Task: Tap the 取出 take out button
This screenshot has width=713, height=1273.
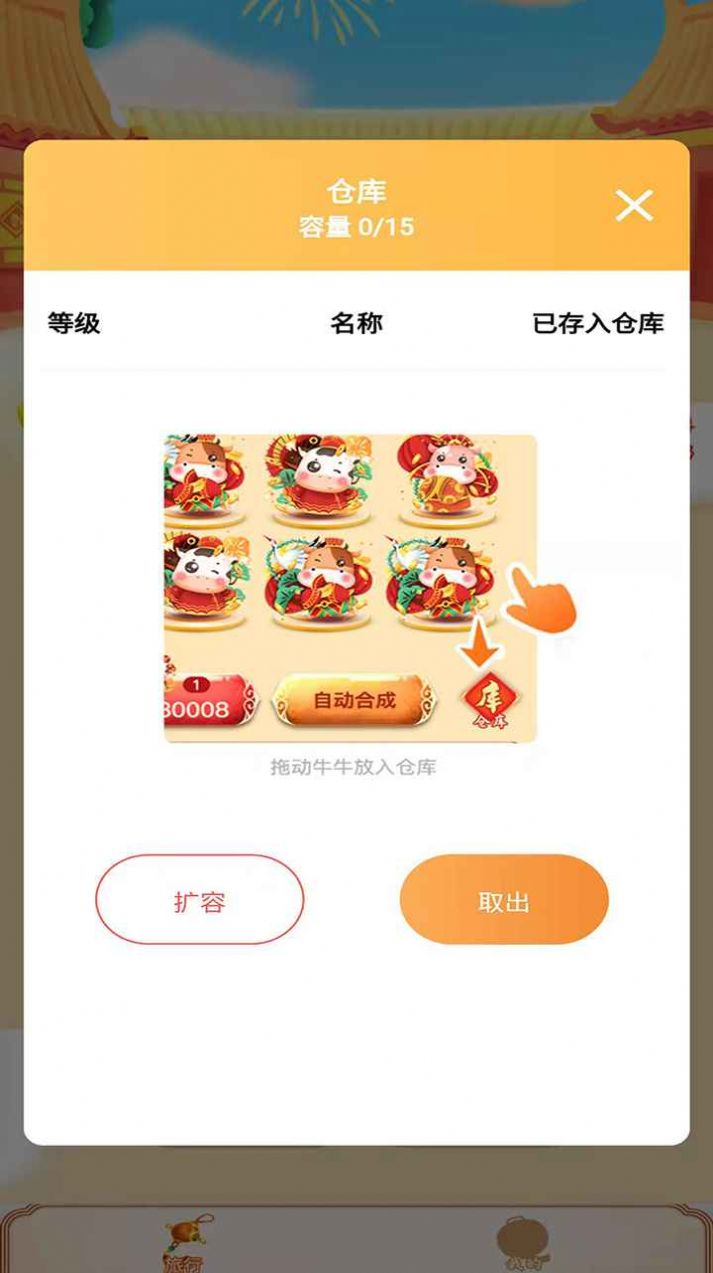Action: pos(504,900)
